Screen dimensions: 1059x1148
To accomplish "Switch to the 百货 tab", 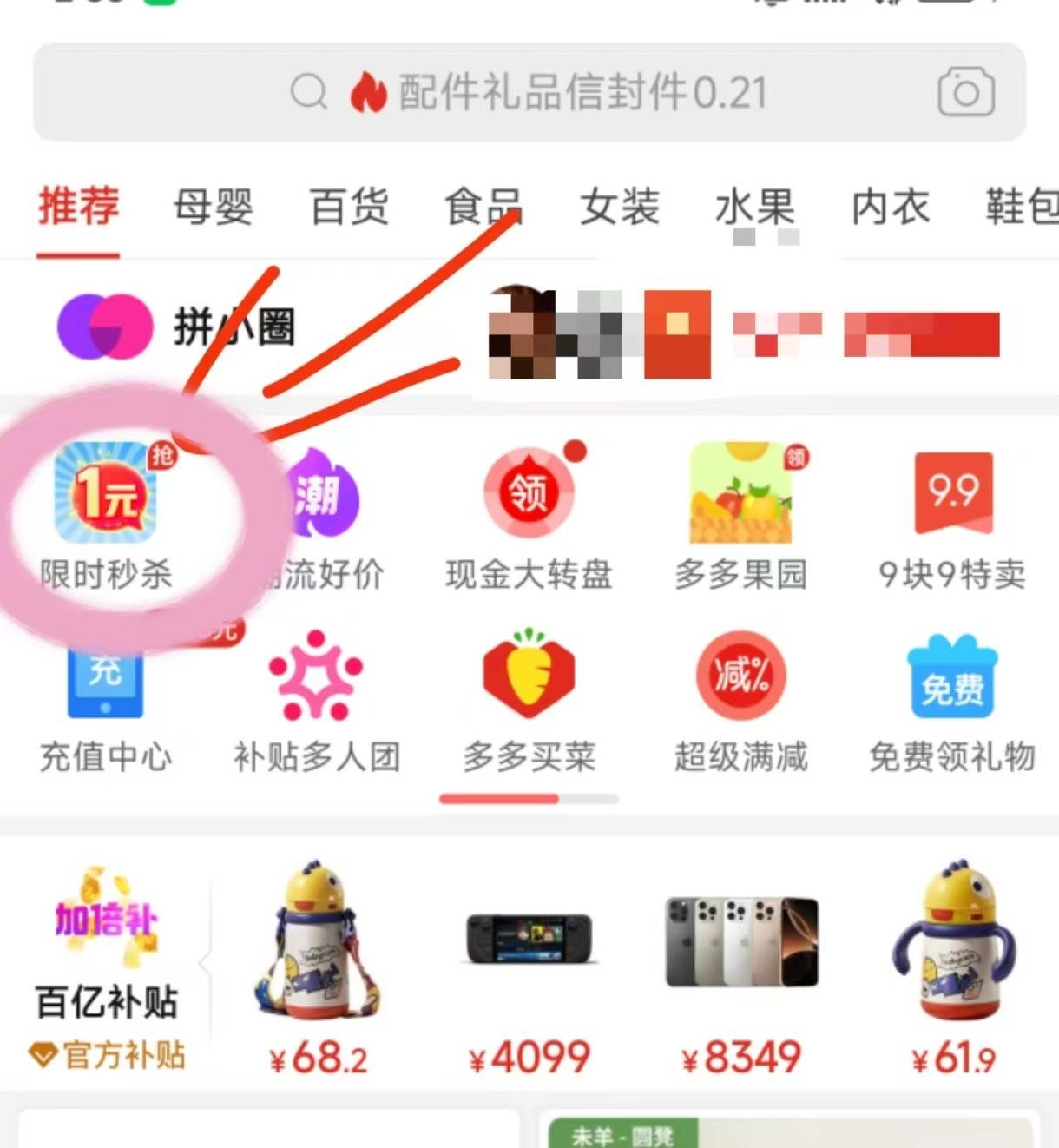I will coord(349,208).
